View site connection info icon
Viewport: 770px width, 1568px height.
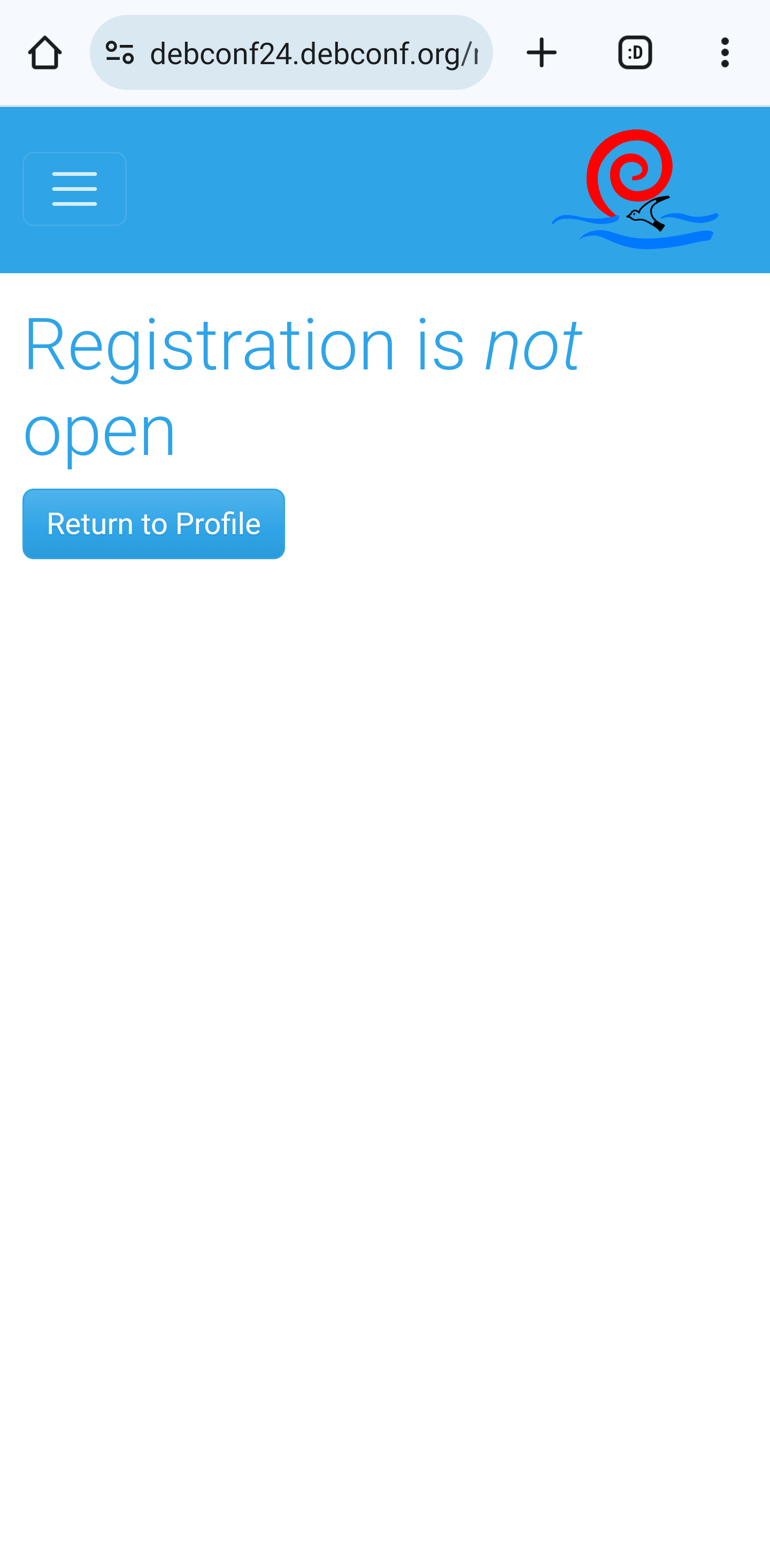click(119, 53)
